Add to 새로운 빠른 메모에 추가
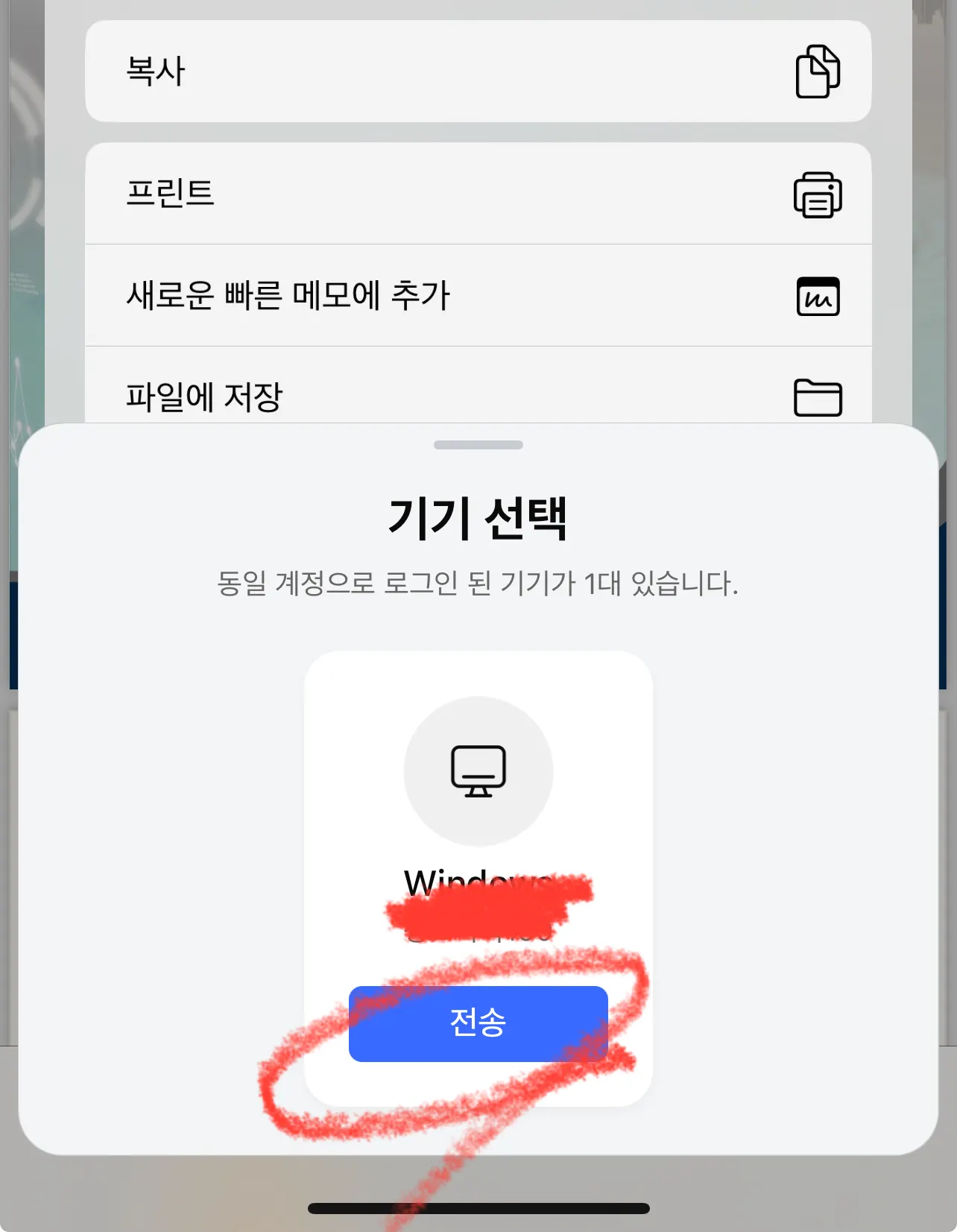This screenshot has height=1232, width=957. pyautogui.click(x=478, y=296)
